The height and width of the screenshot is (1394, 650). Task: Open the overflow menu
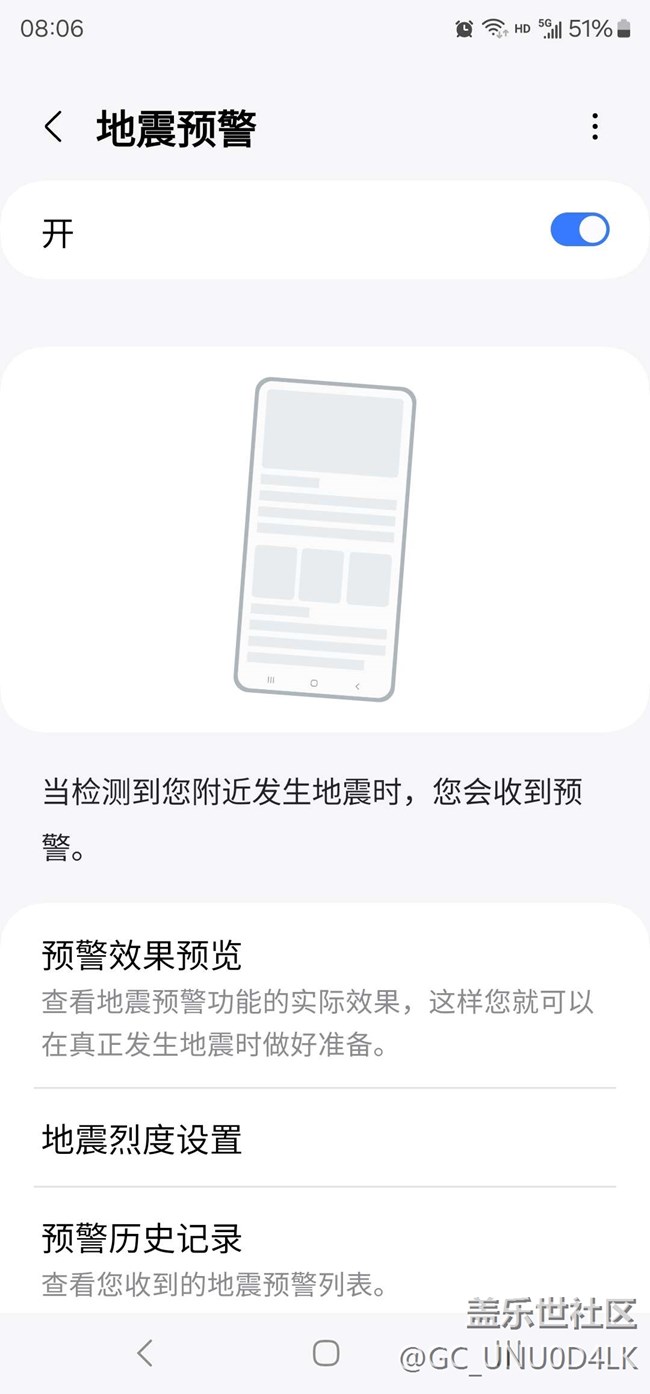click(595, 127)
